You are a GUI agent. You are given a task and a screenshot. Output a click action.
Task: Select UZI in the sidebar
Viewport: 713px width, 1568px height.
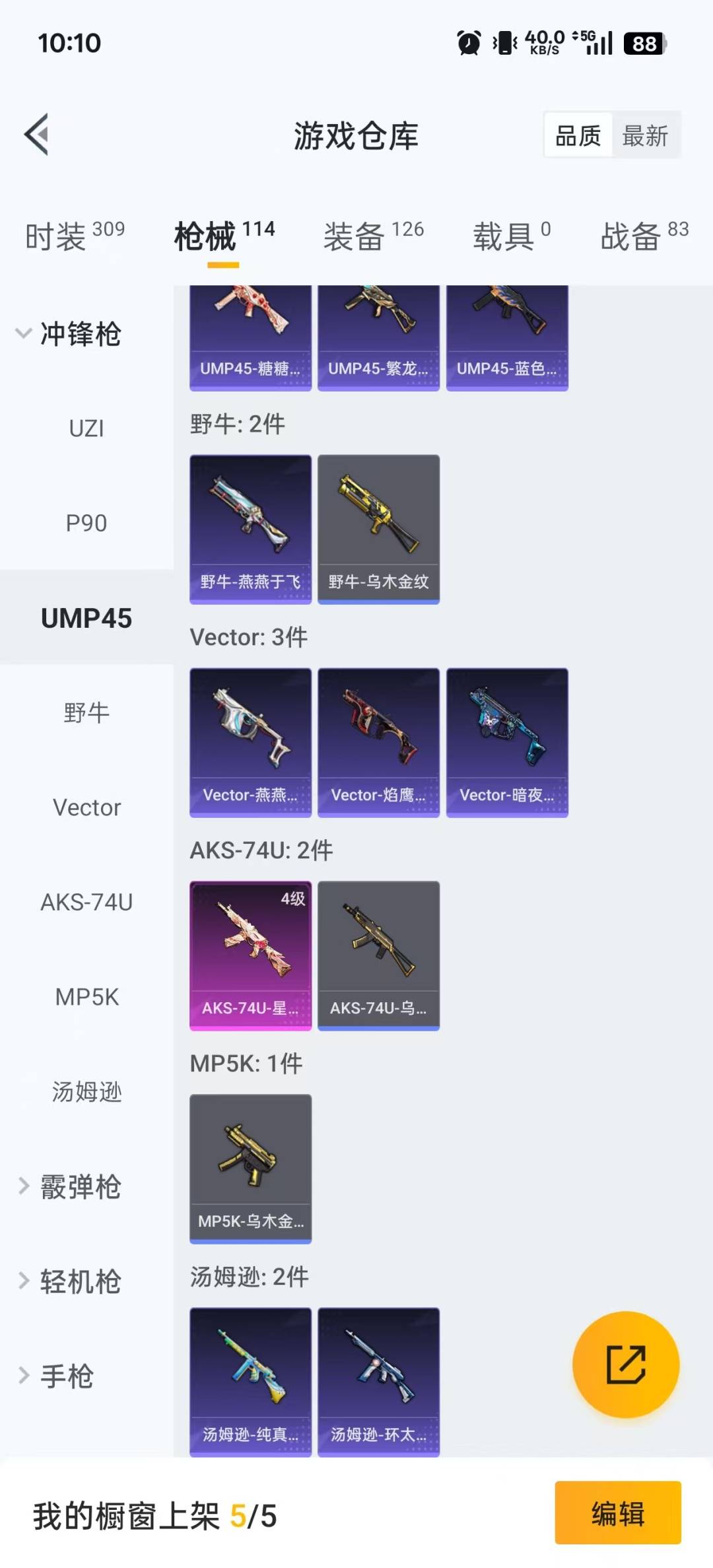pos(86,428)
